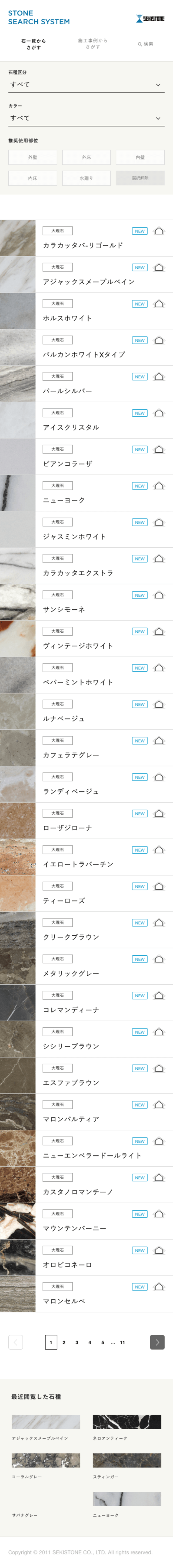Image resolution: width=173 pixels, height=1568 pixels.
Task: Expand the 石種区分 dropdown
Action: coord(86,85)
